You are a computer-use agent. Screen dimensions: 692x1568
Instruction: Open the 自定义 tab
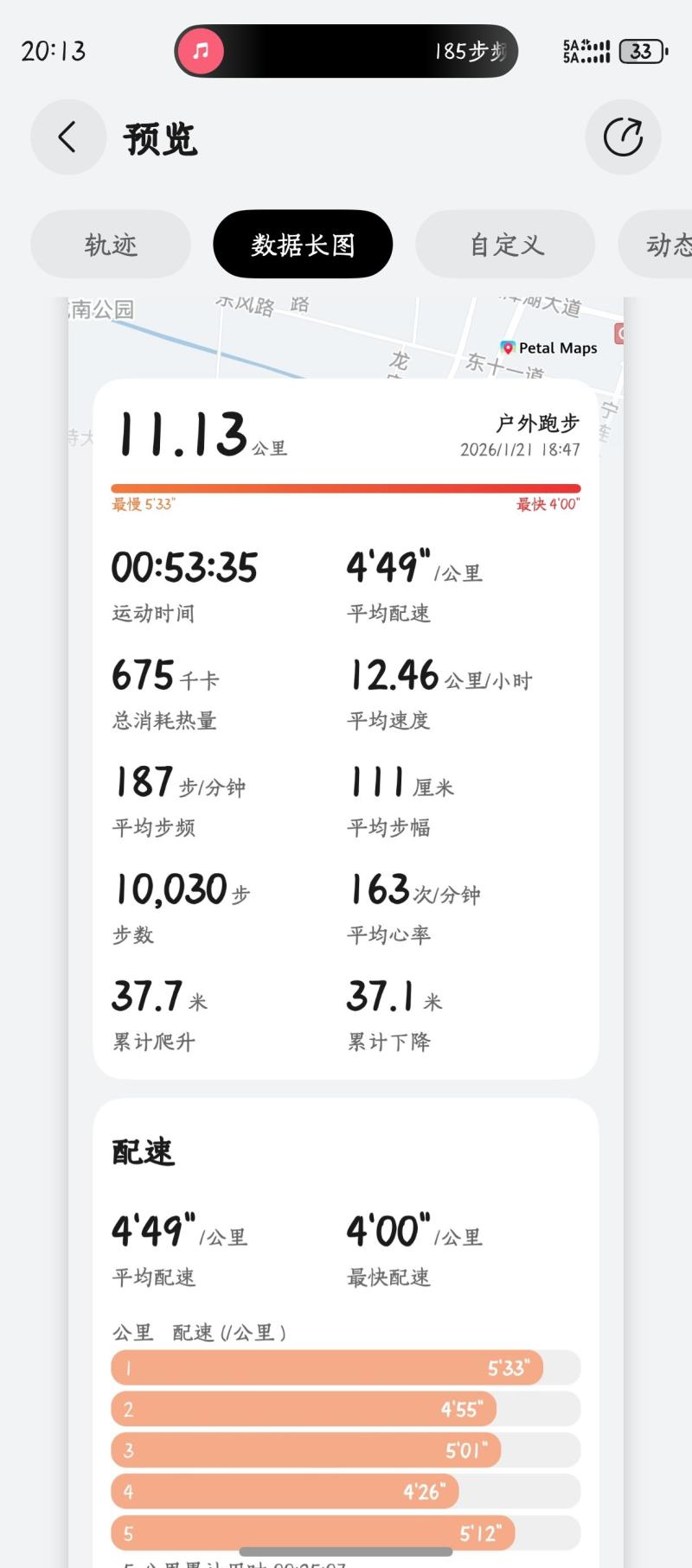pos(506,245)
